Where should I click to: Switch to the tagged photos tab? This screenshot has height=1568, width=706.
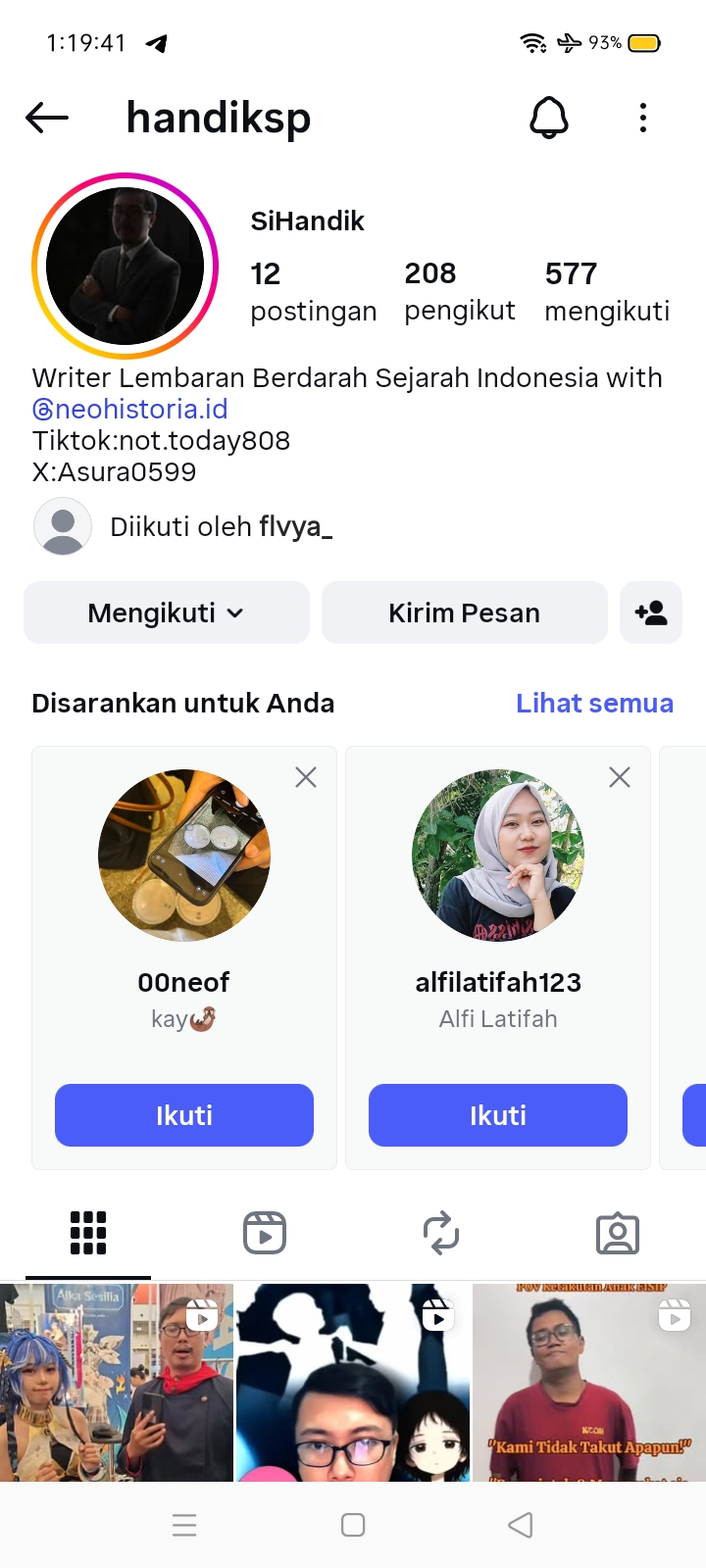tap(618, 1233)
